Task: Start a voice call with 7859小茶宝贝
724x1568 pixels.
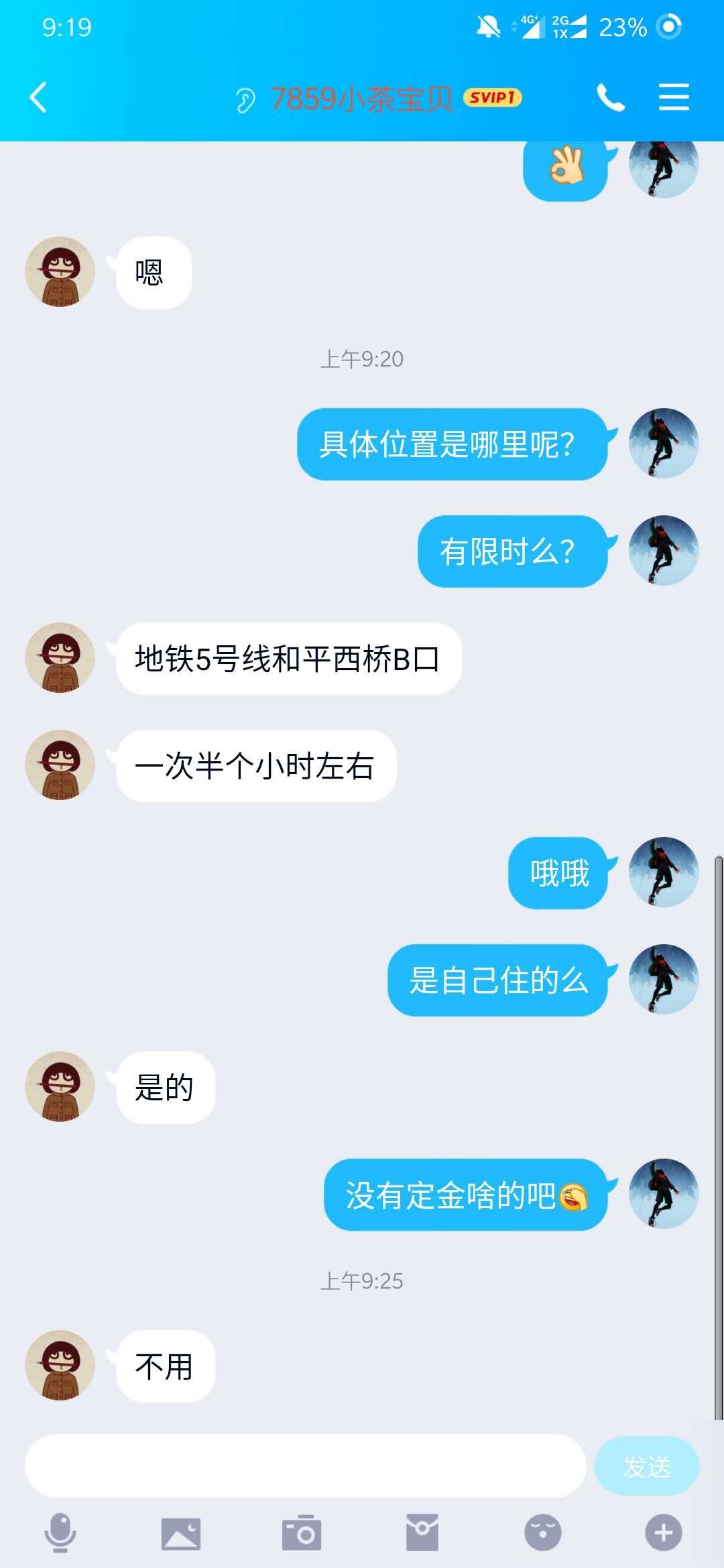Action: 610,98
